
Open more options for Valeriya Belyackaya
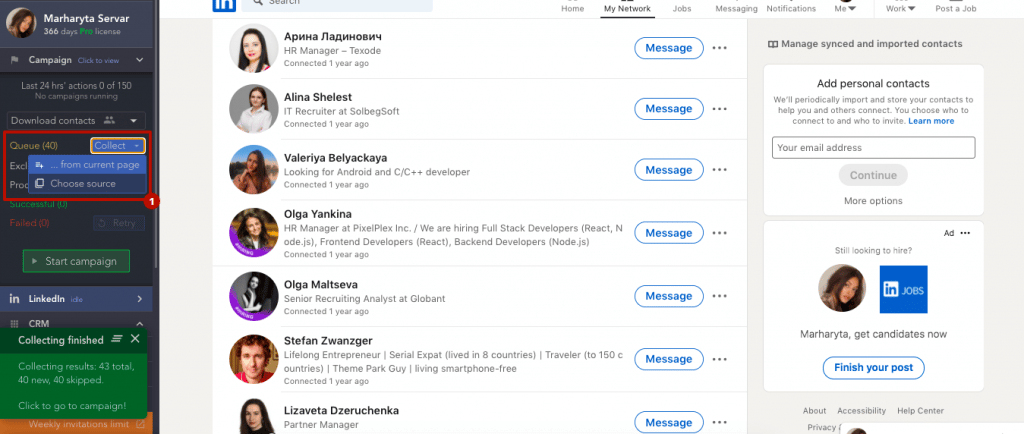coord(720,170)
